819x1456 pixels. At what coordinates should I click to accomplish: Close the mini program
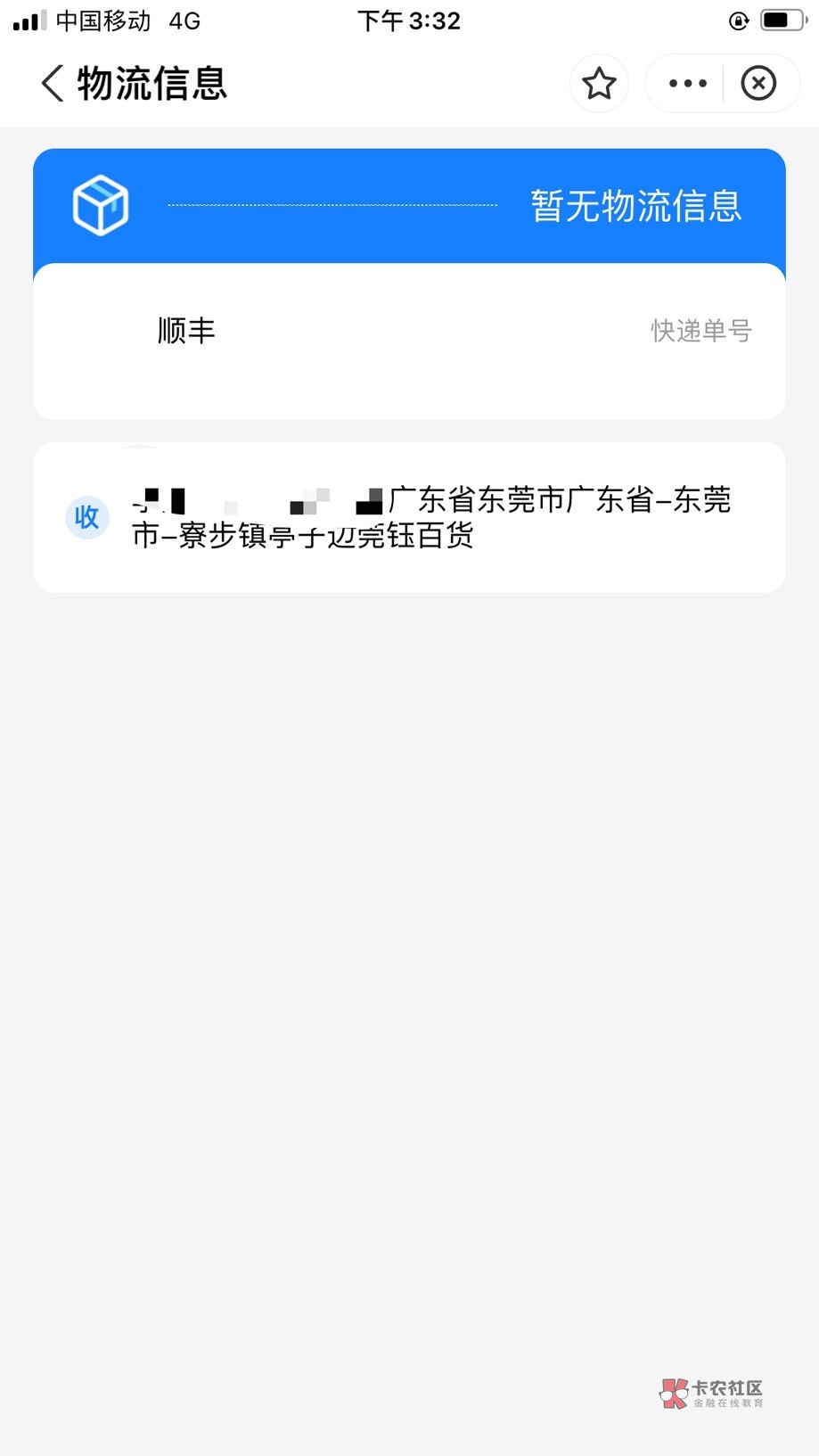coord(758,84)
